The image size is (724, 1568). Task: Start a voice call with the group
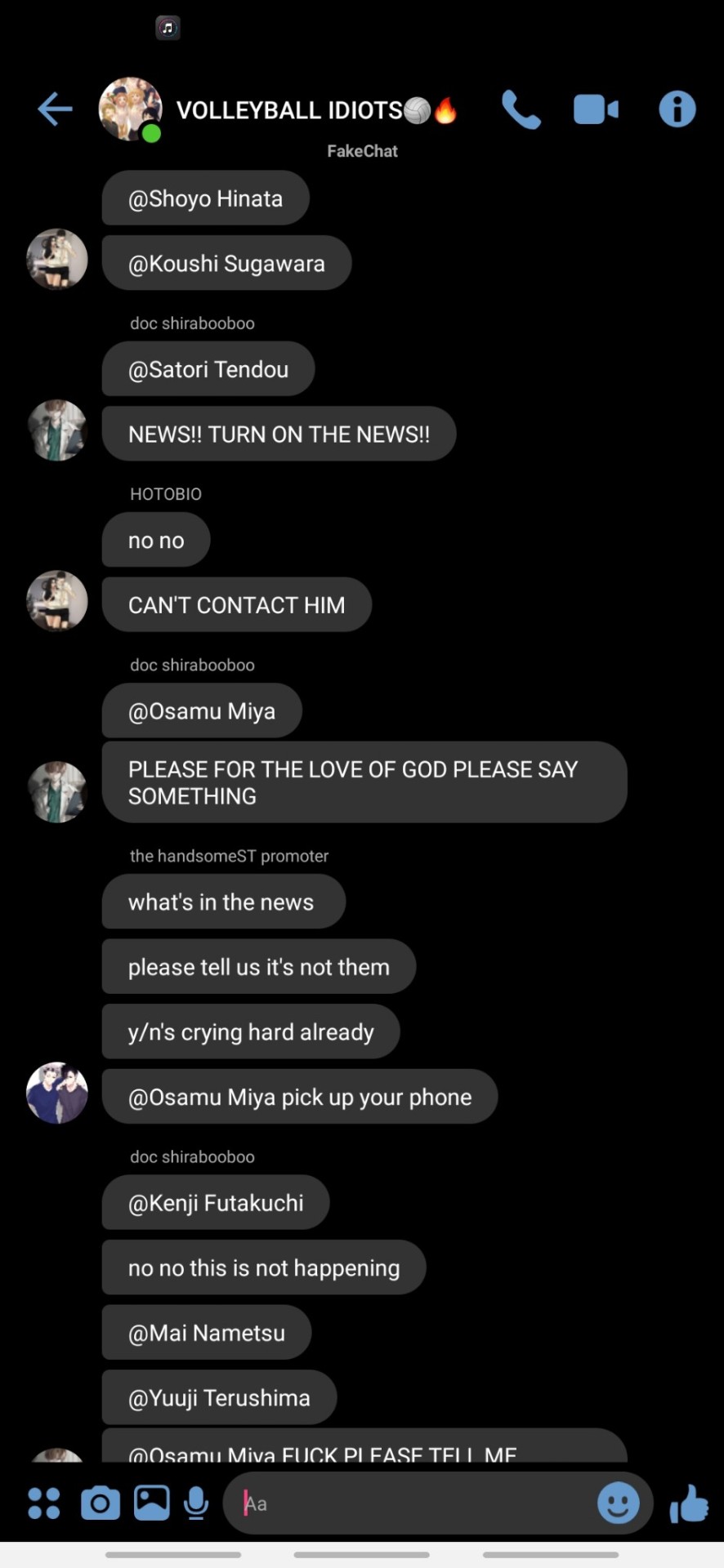[x=521, y=109]
